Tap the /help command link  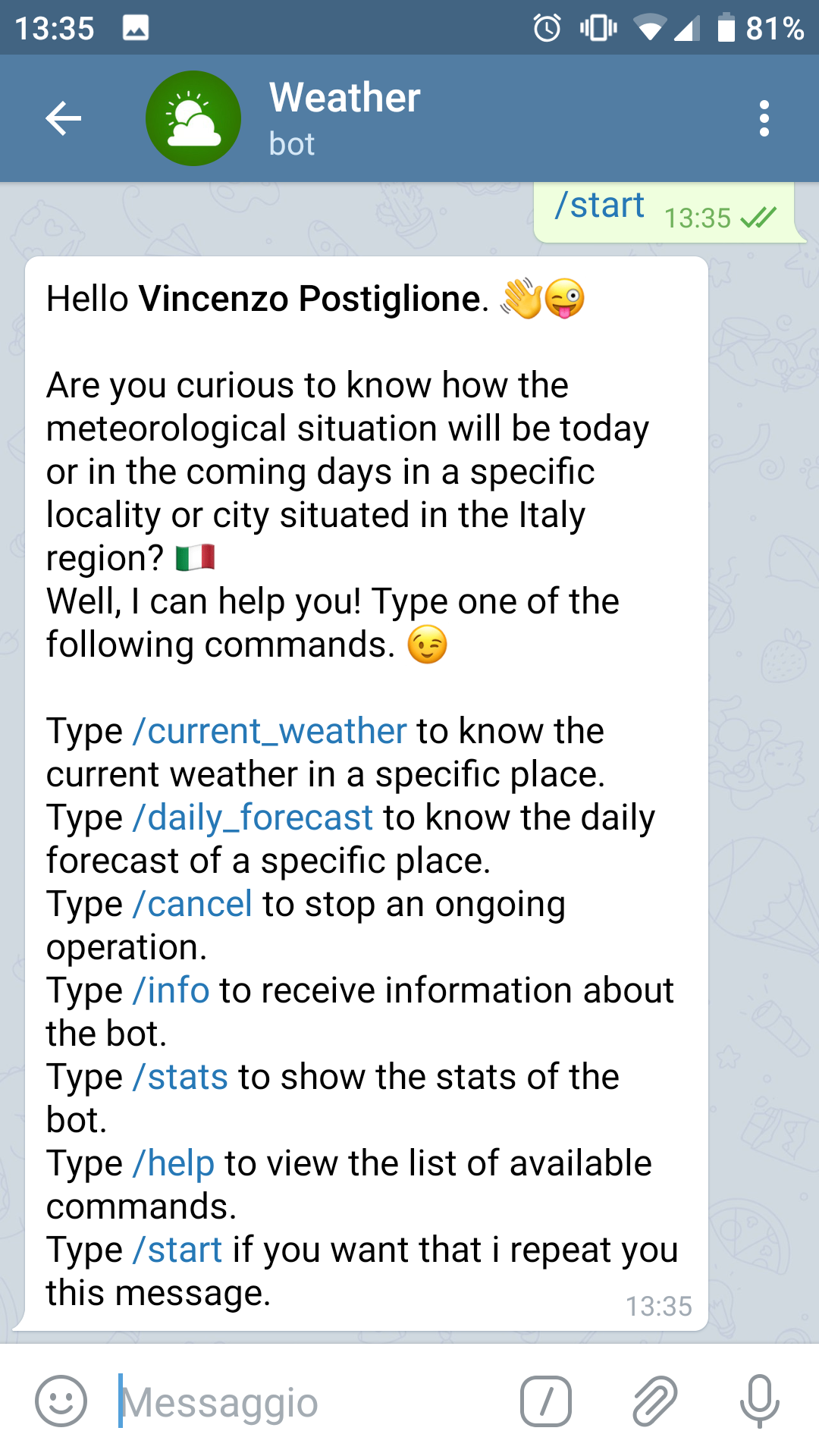pyautogui.click(x=174, y=1163)
